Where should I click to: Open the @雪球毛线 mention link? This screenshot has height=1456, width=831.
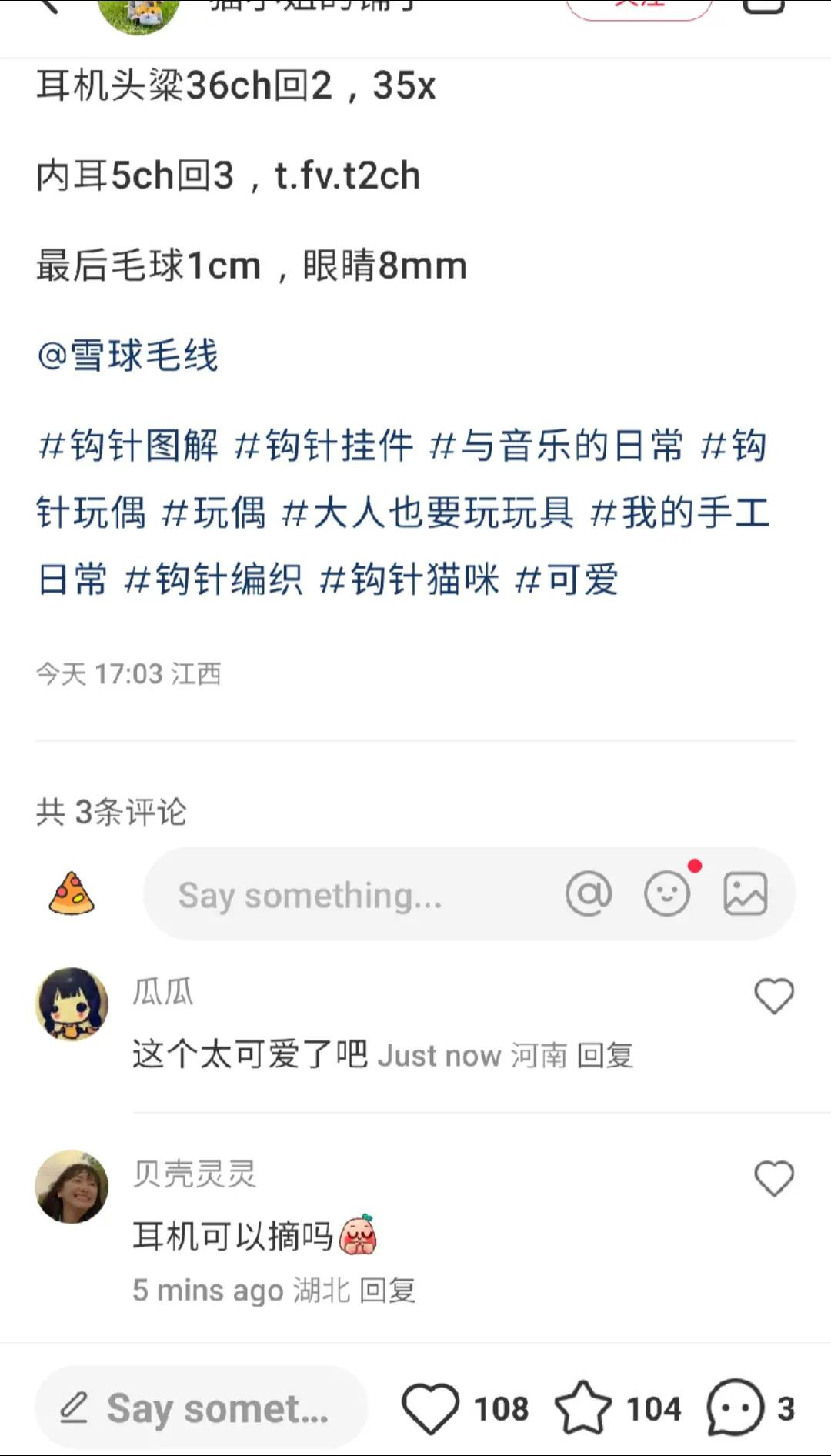(128, 356)
